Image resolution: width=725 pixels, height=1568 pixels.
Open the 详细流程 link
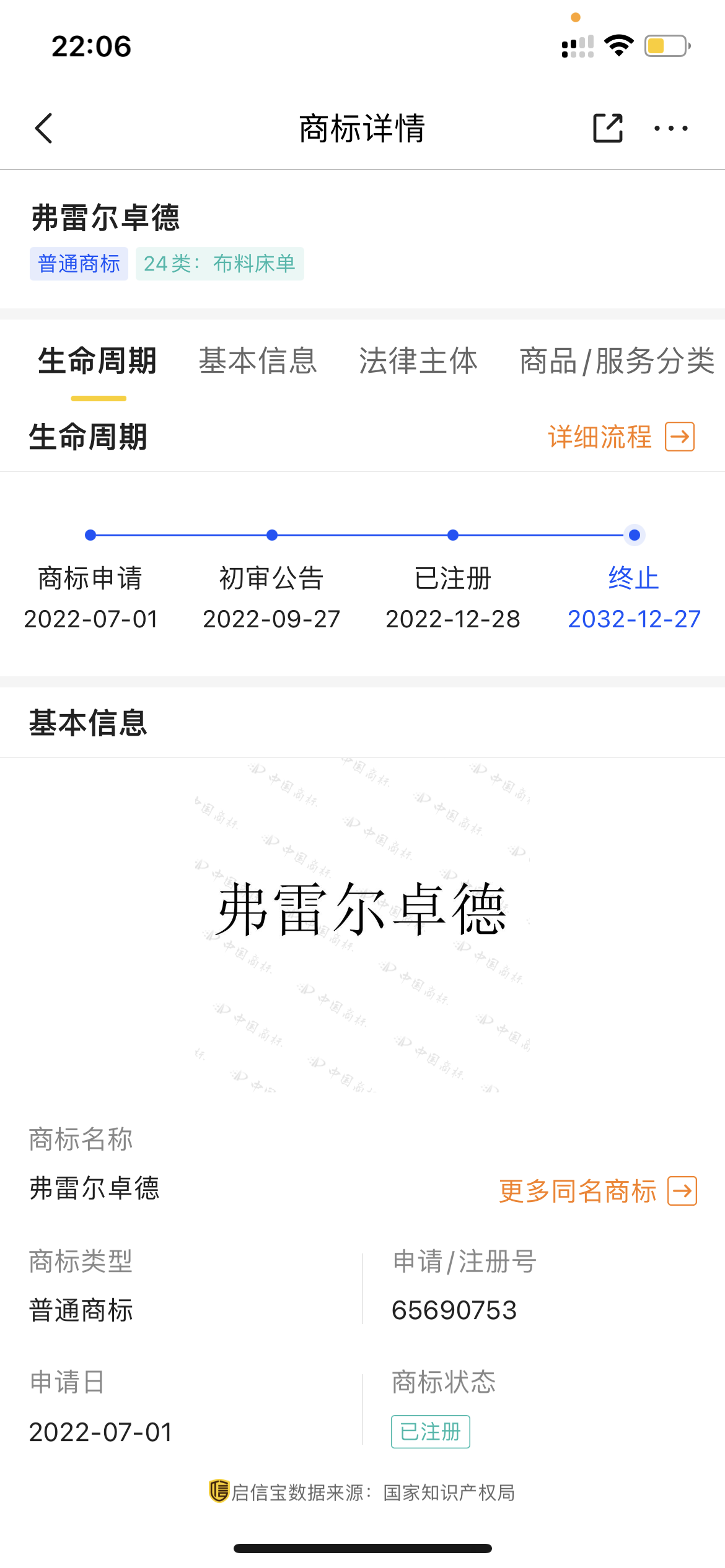[x=599, y=437]
